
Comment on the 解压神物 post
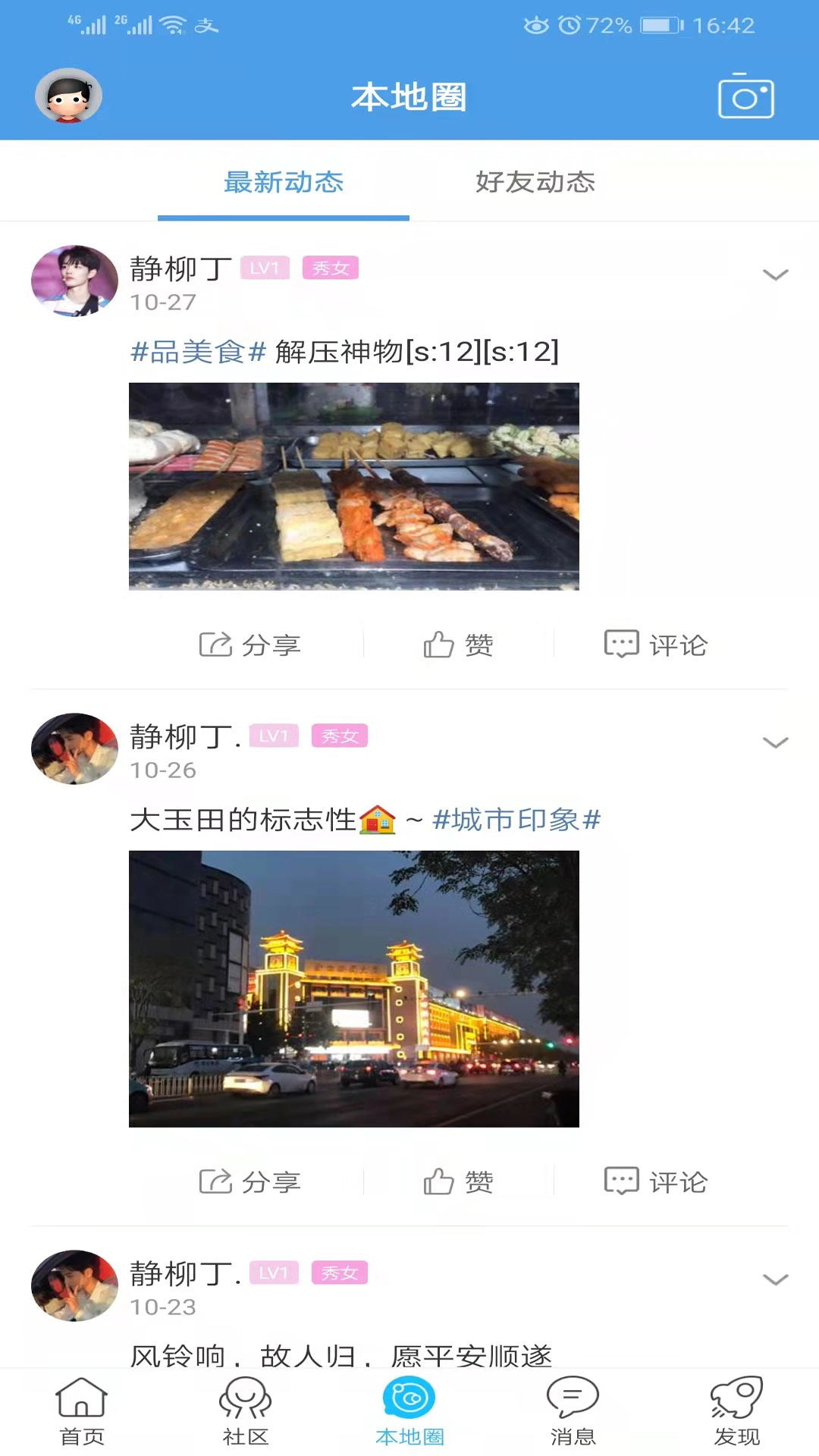click(655, 645)
